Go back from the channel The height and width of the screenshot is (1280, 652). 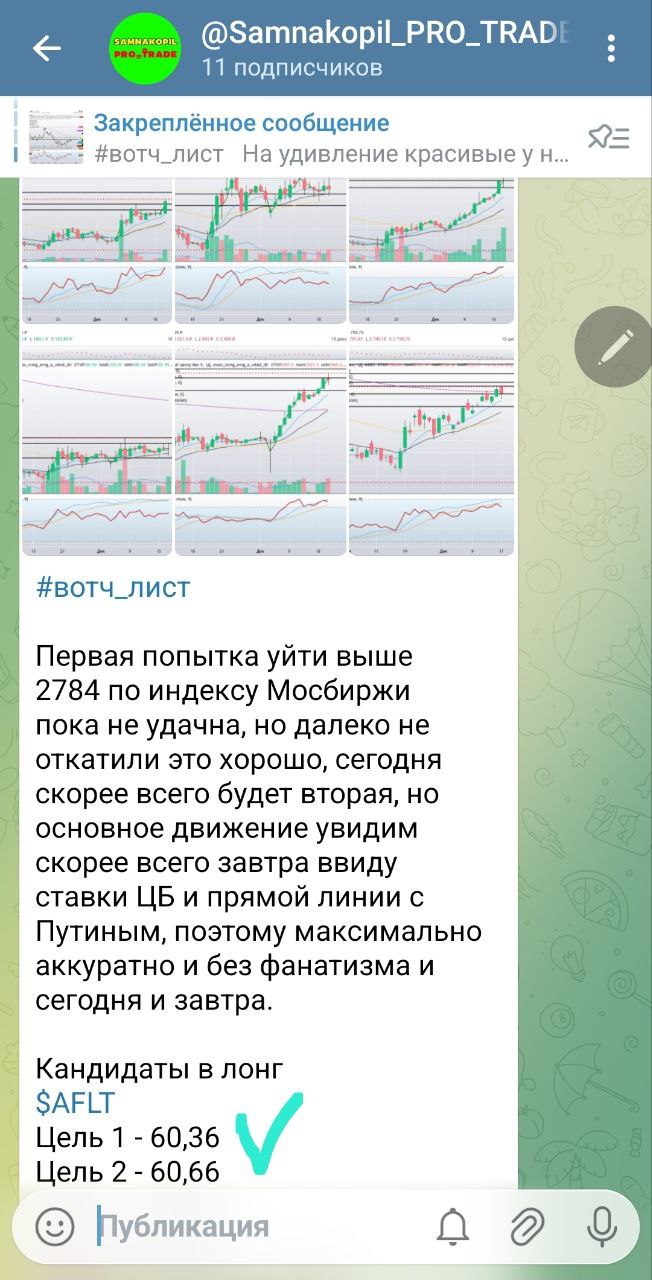[47, 48]
